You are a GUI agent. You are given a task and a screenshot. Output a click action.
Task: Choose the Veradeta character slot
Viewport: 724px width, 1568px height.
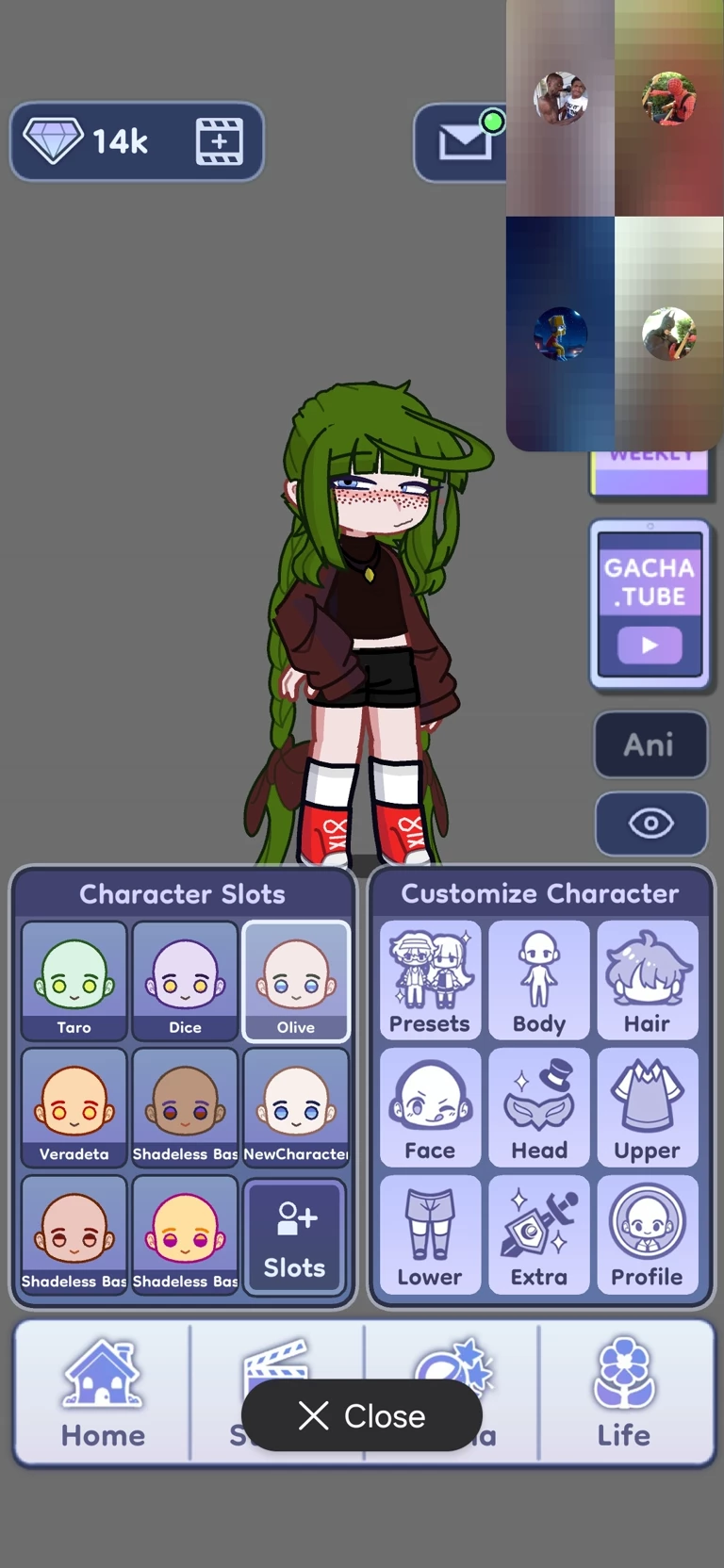(74, 1107)
